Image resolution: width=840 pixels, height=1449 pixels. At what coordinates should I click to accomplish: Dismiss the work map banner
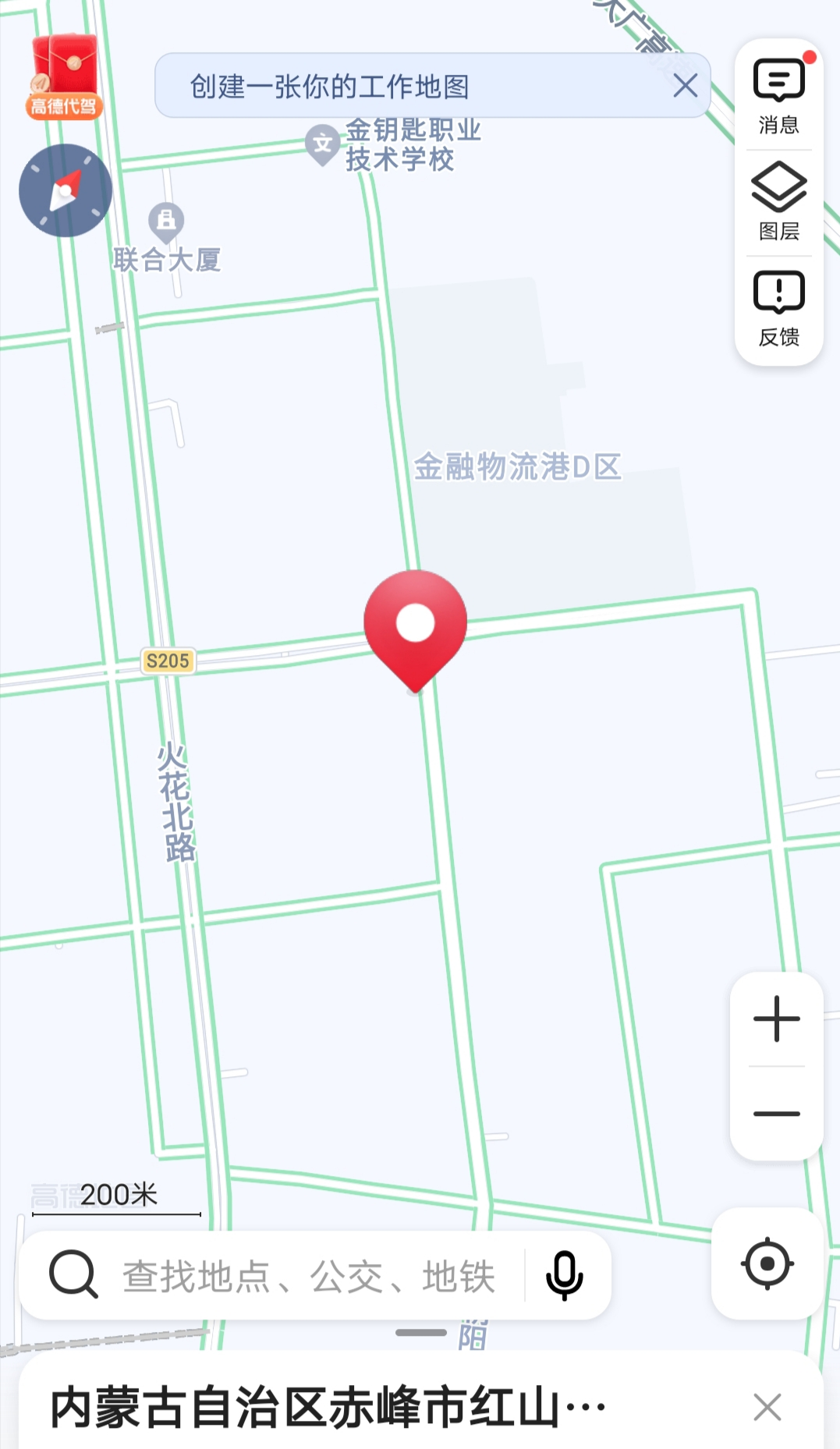(x=685, y=86)
